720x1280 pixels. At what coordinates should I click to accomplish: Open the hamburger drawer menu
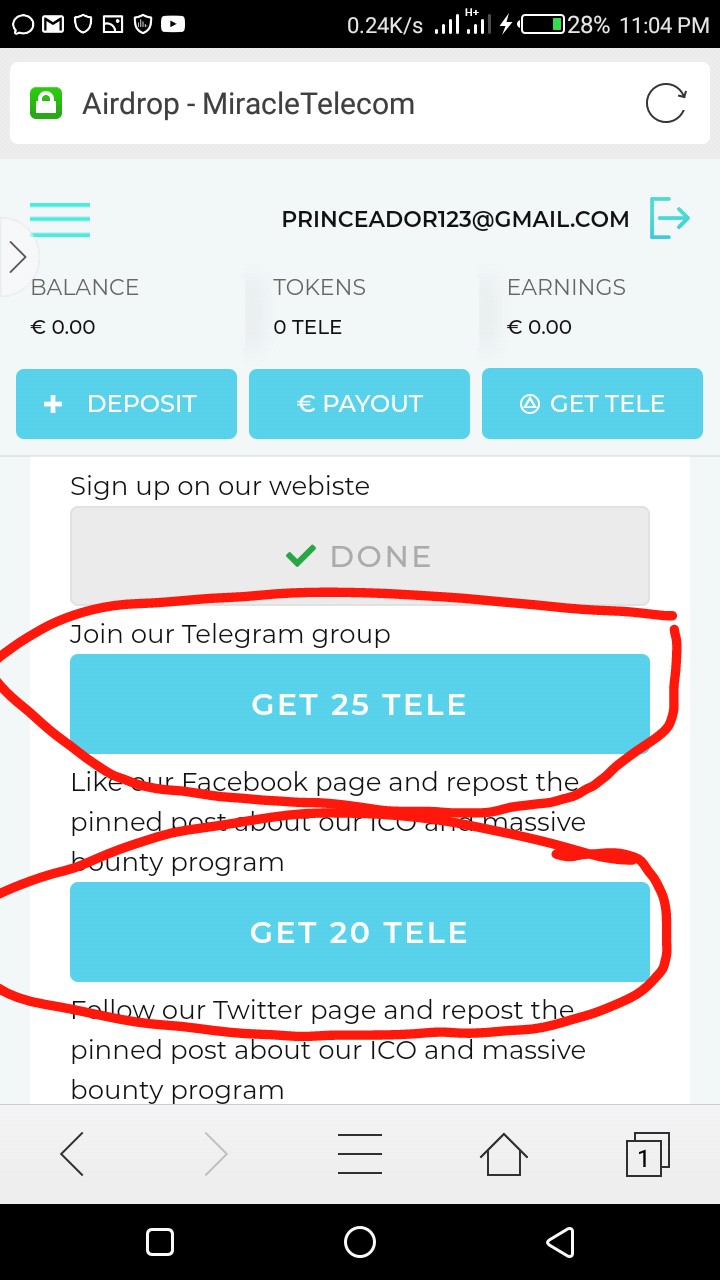[x=60, y=219]
